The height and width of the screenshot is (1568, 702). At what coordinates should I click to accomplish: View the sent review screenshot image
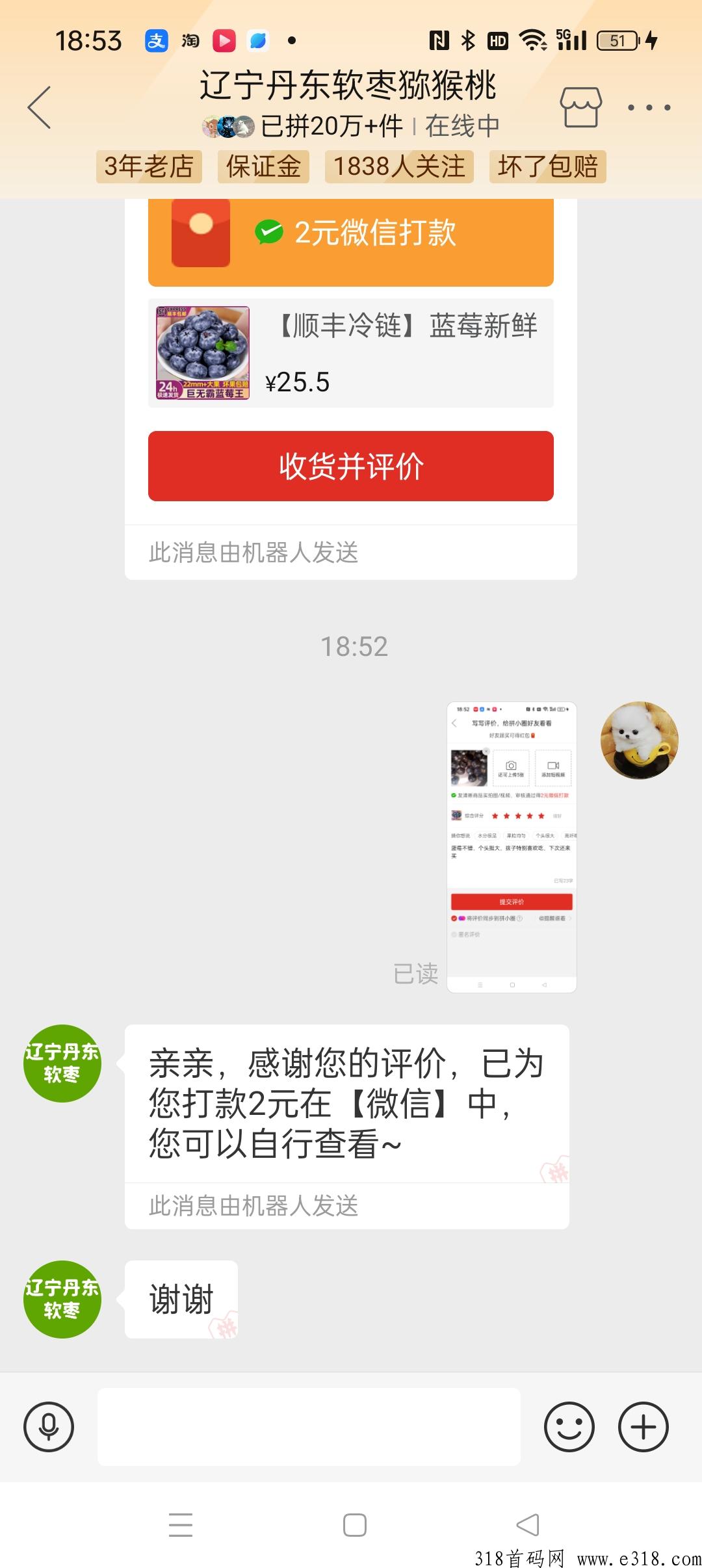(512, 847)
